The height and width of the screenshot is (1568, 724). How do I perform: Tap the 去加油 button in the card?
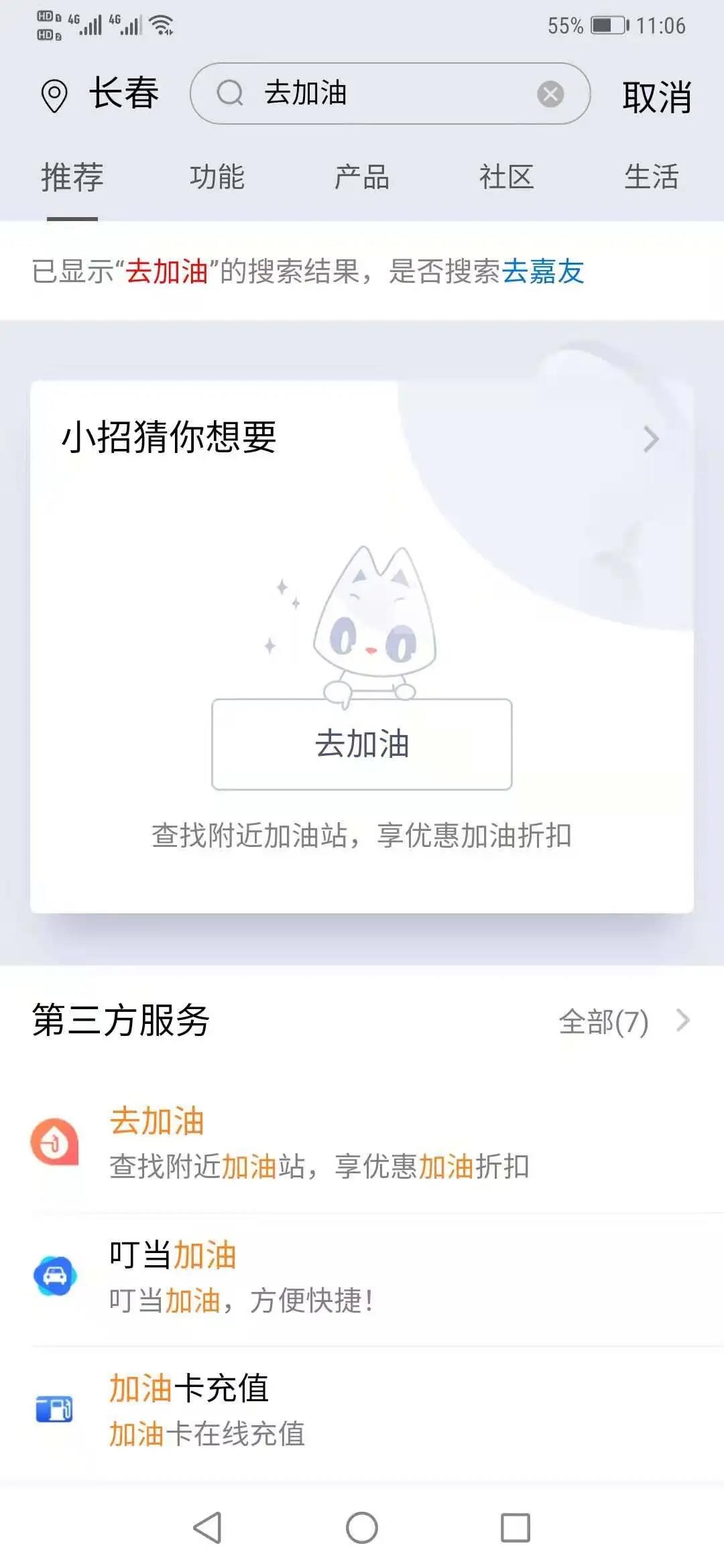coord(362,744)
